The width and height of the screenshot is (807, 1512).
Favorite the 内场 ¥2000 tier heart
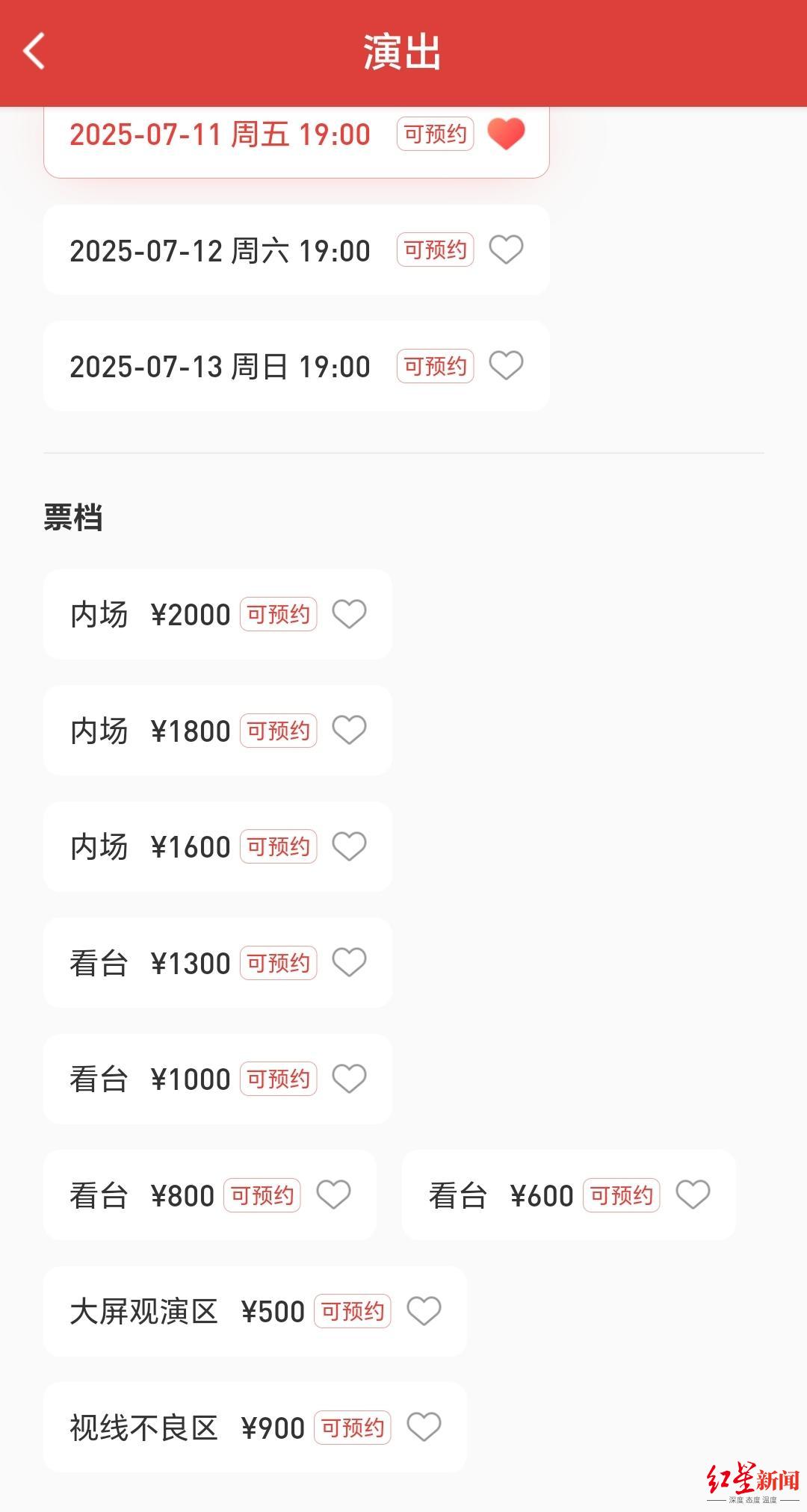[349, 614]
